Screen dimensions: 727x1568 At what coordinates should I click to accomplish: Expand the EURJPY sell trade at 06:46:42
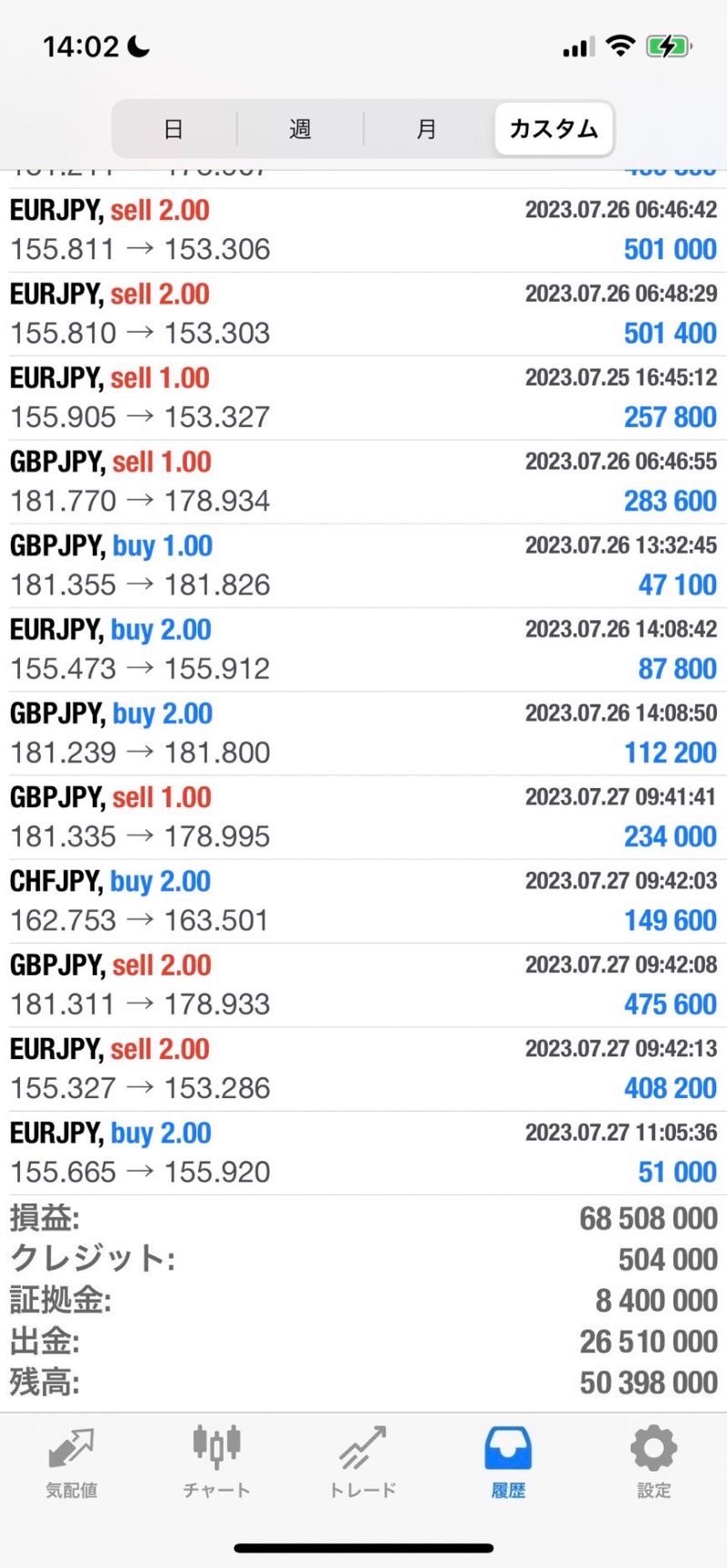point(363,230)
